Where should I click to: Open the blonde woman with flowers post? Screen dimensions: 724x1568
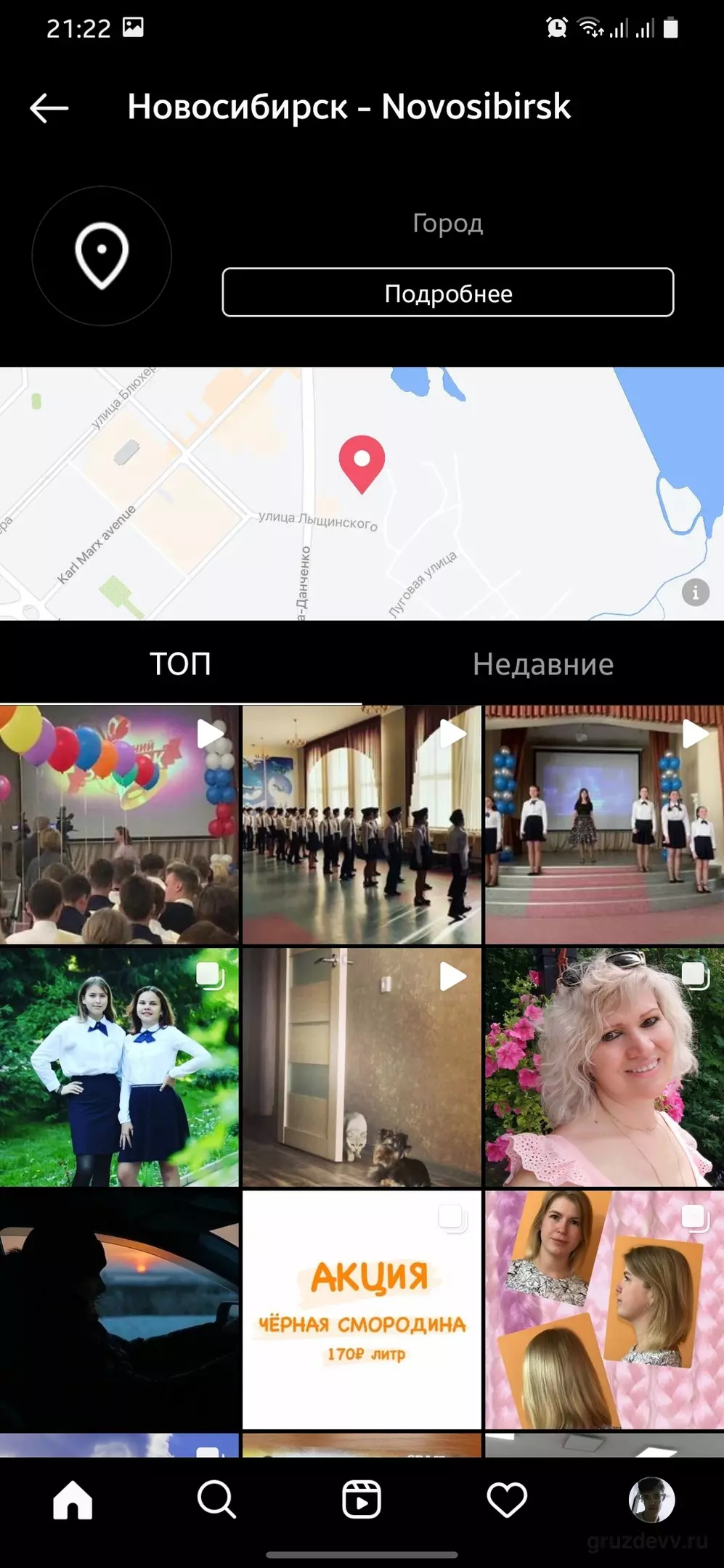[x=604, y=1067]
